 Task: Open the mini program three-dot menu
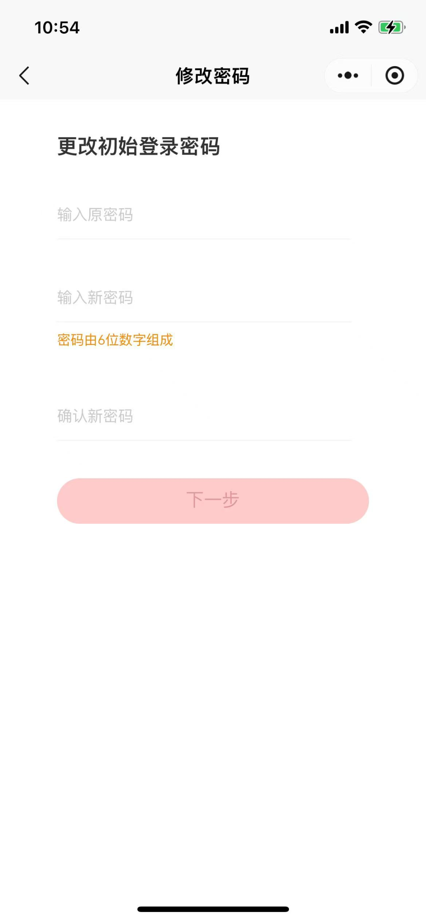tap(348, 76)
